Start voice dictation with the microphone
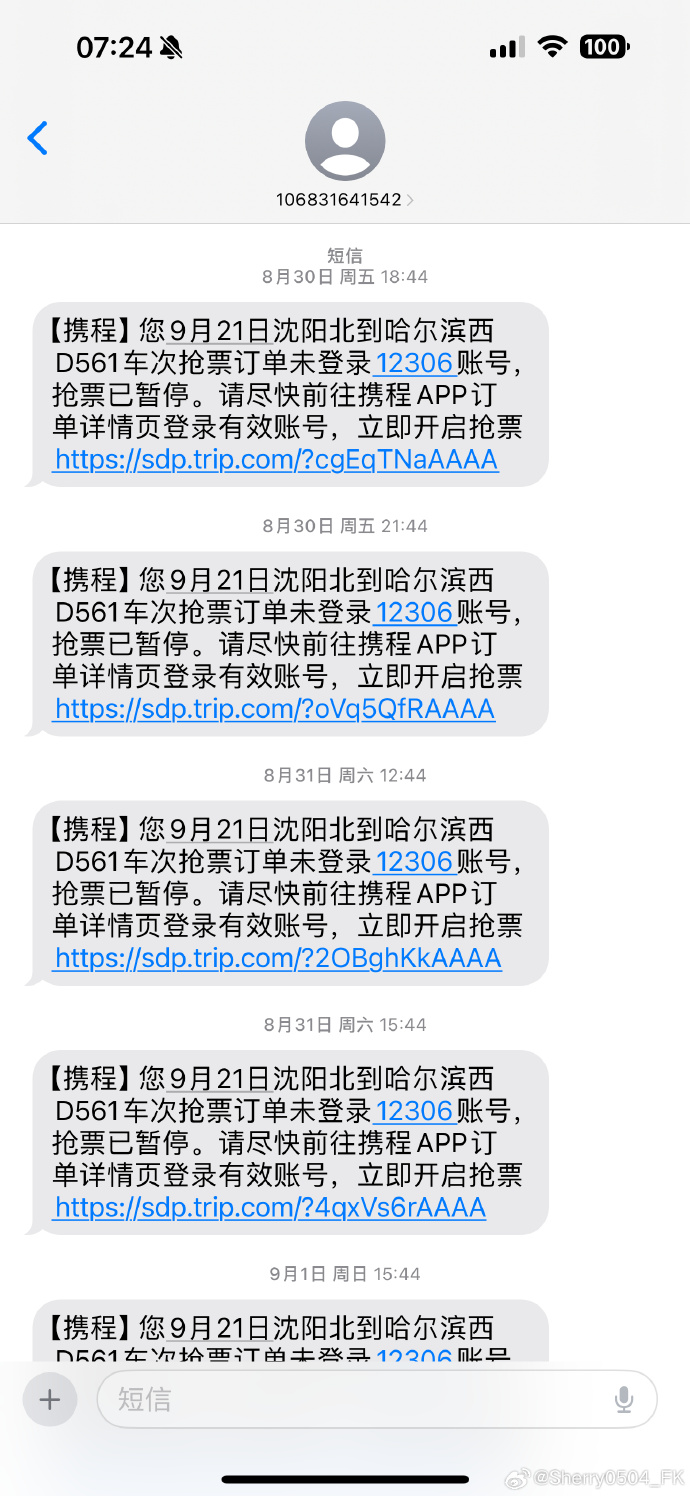The height and width of the screenshot is (1496, 690). click(624, 1399)
